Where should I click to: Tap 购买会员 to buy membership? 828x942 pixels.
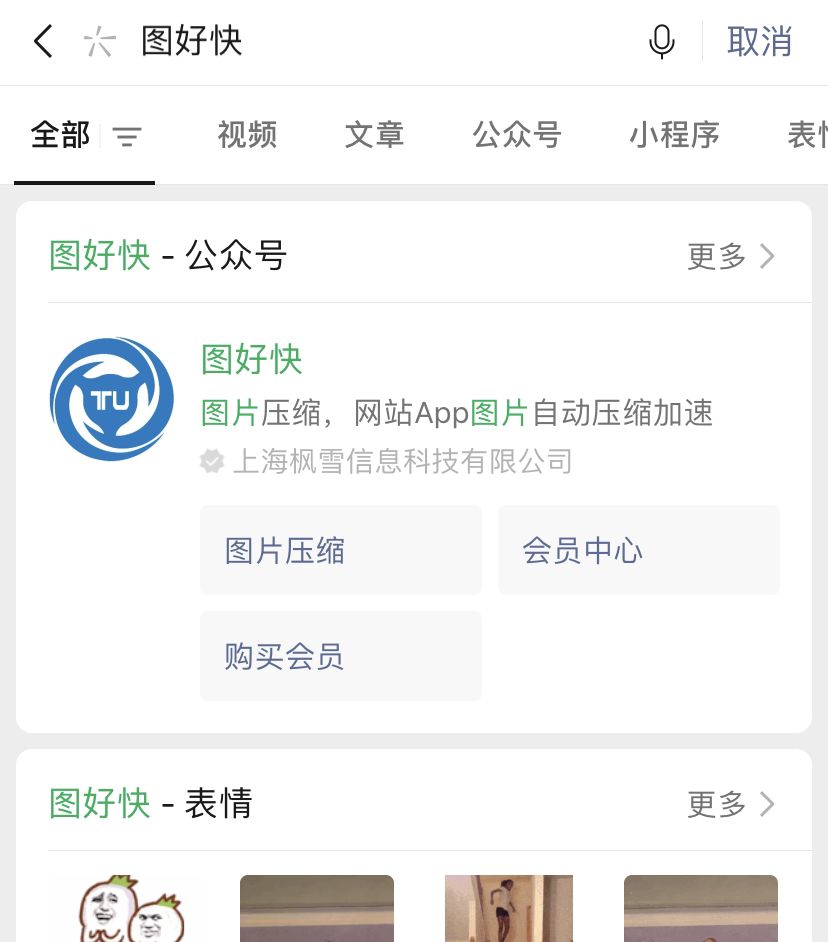(x=341, y=656)
